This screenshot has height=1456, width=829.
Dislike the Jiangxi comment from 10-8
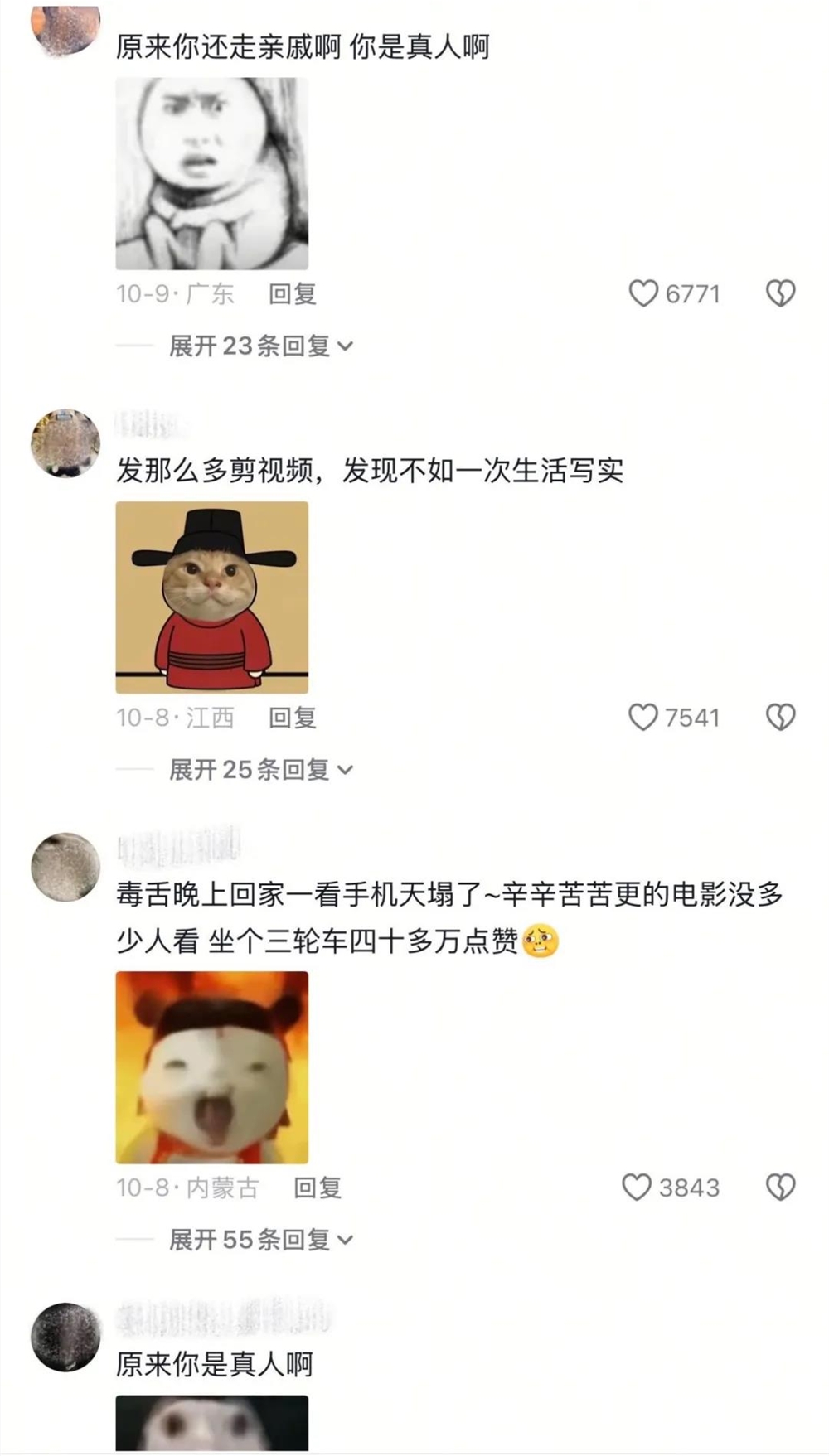pos(780,717)
